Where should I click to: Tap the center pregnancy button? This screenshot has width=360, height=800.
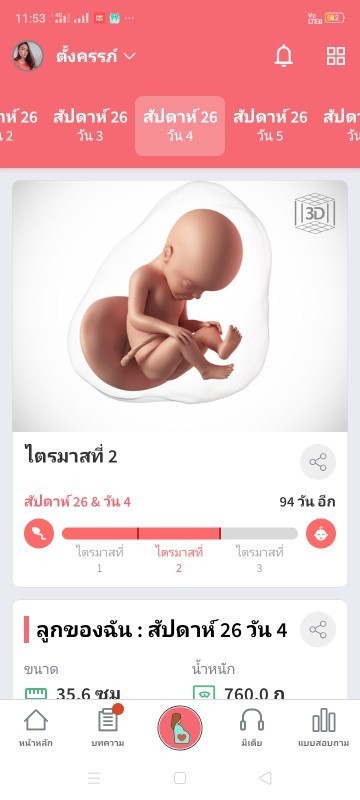click(180, 728)
